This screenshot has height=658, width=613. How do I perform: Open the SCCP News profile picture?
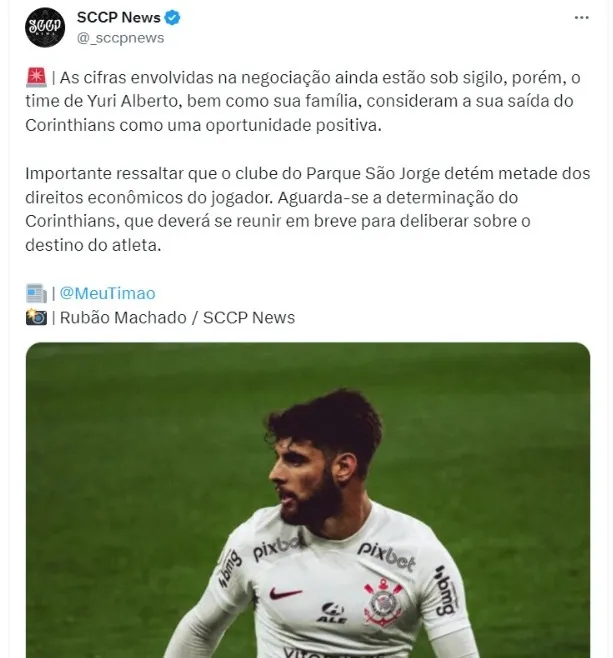pos(45,27)
